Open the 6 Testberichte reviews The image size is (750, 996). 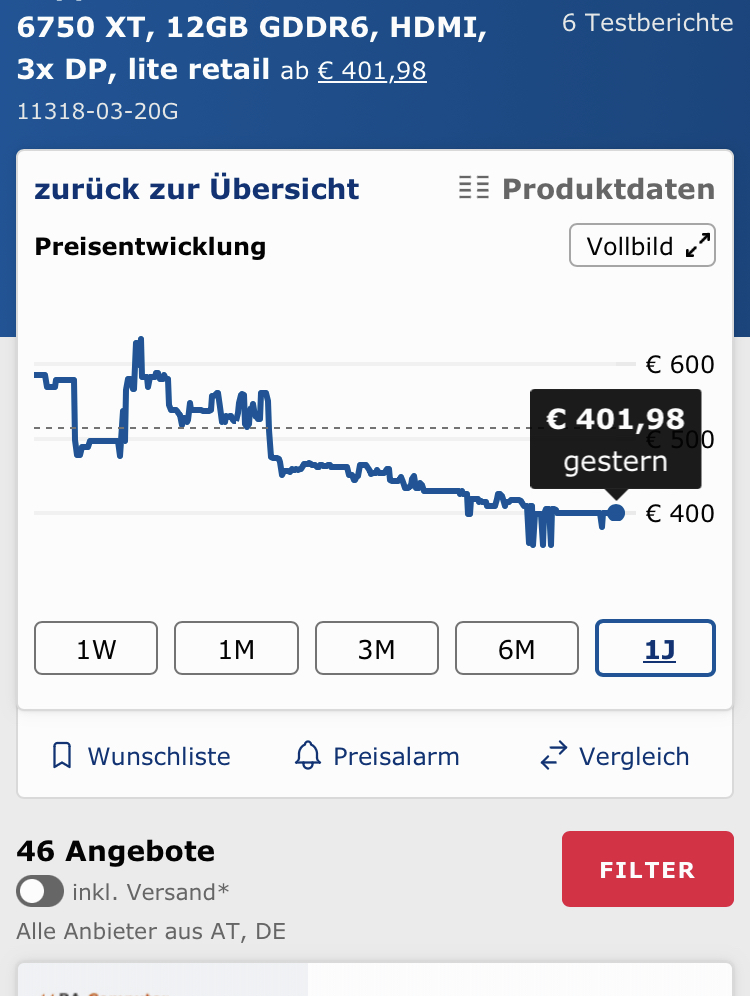647,22
